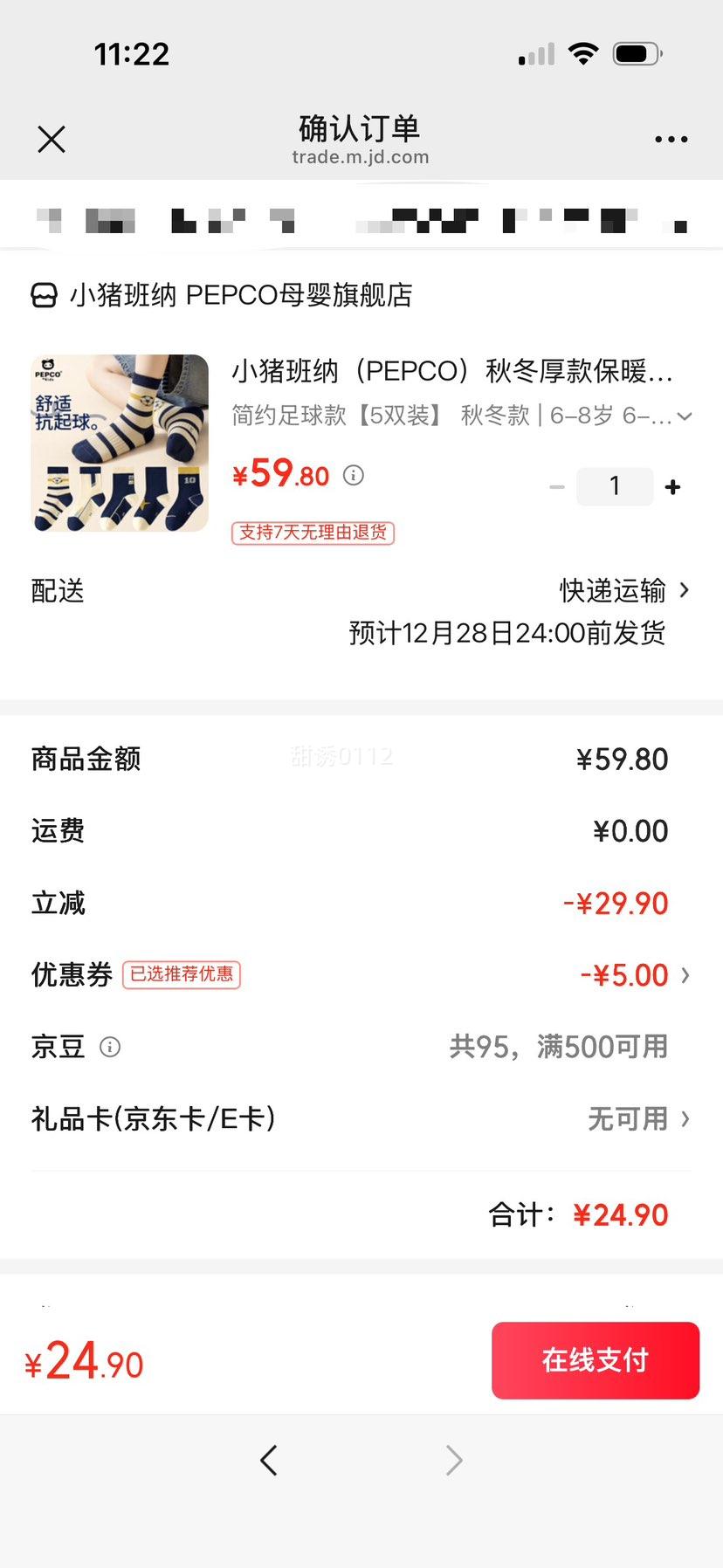This screenshot has height=1568, width=723.
Task: Go back with browser back arrow
Action: point(269,1460)
